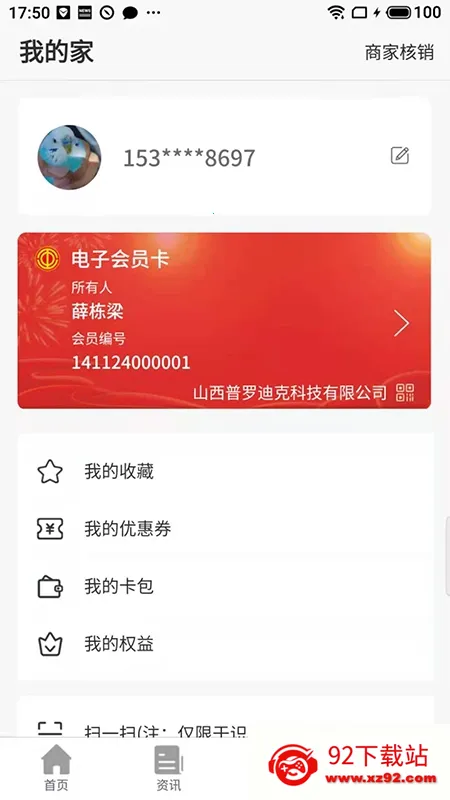This screenshot has height=800, width=450.
Task: Switch to the 首页 tab
Action: [56, 768]
